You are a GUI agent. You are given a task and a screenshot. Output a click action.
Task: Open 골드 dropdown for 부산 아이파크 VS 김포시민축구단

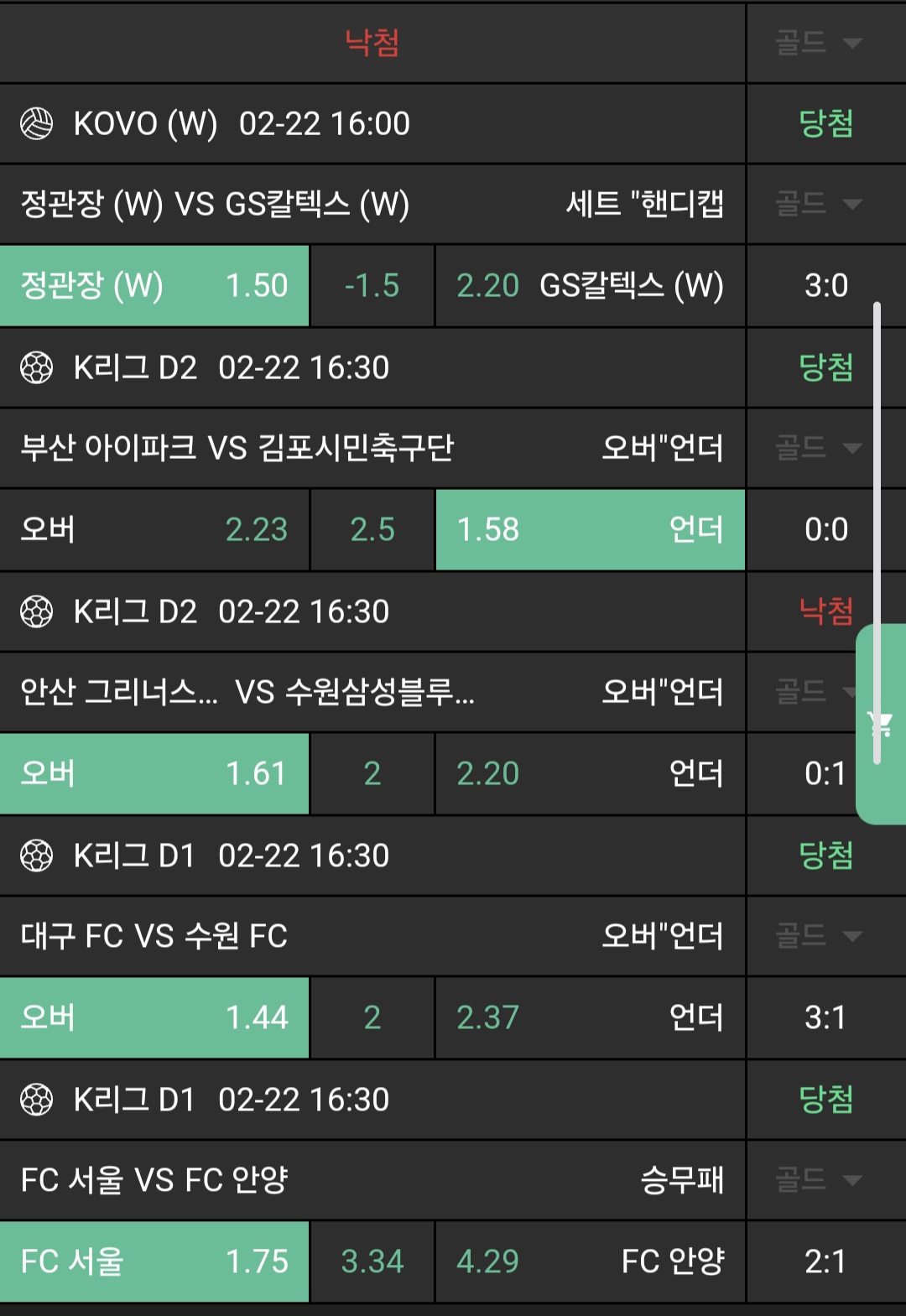tap(819, 448)
